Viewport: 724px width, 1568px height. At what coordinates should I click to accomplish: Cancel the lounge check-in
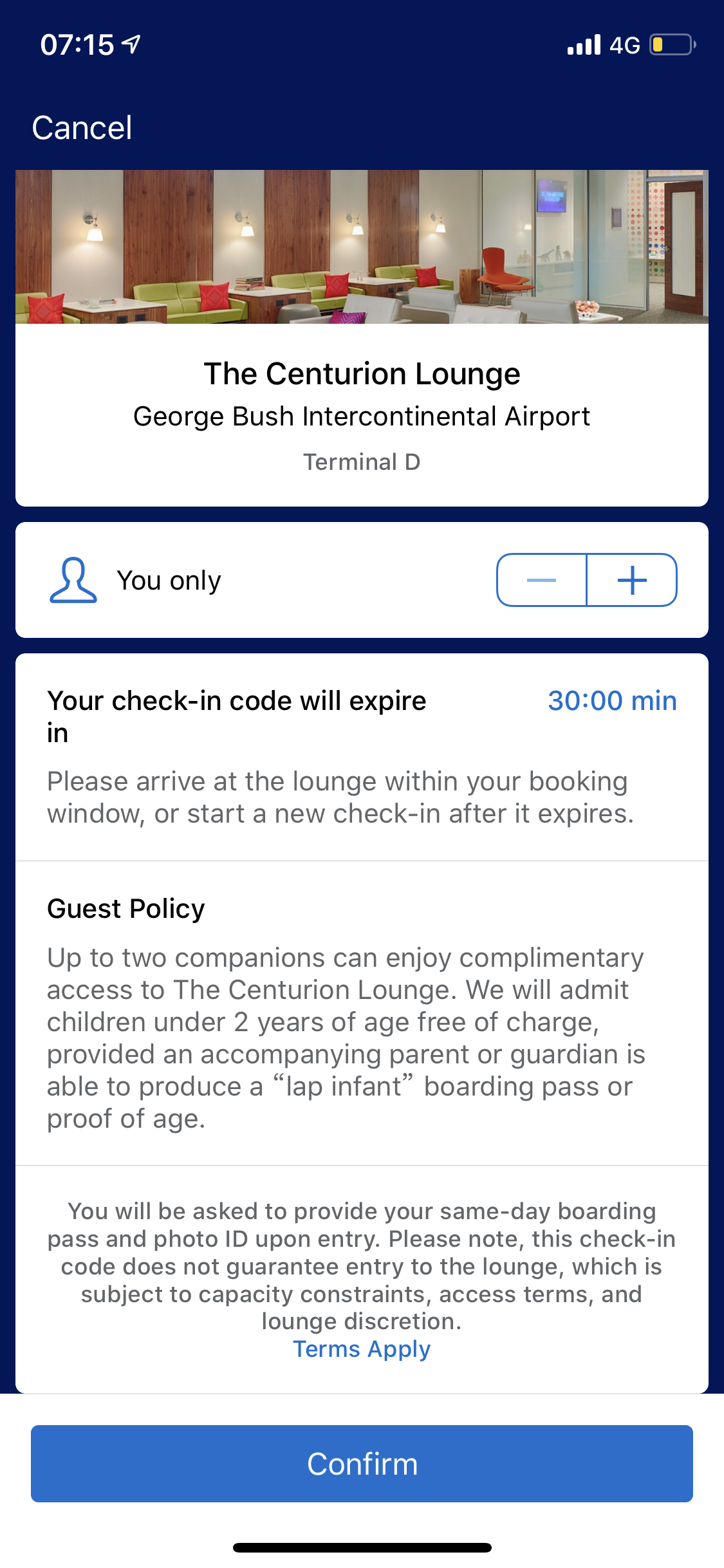point(82,127)
